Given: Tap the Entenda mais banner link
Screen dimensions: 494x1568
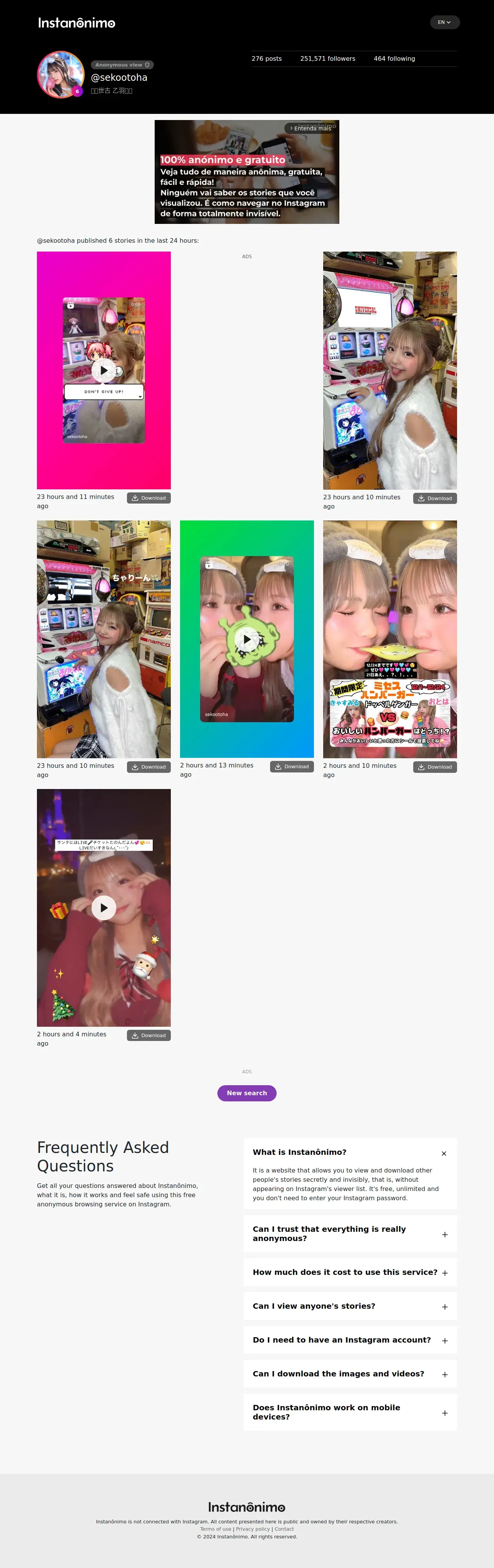Looking at the screenshot, I should tap(310, 128).
